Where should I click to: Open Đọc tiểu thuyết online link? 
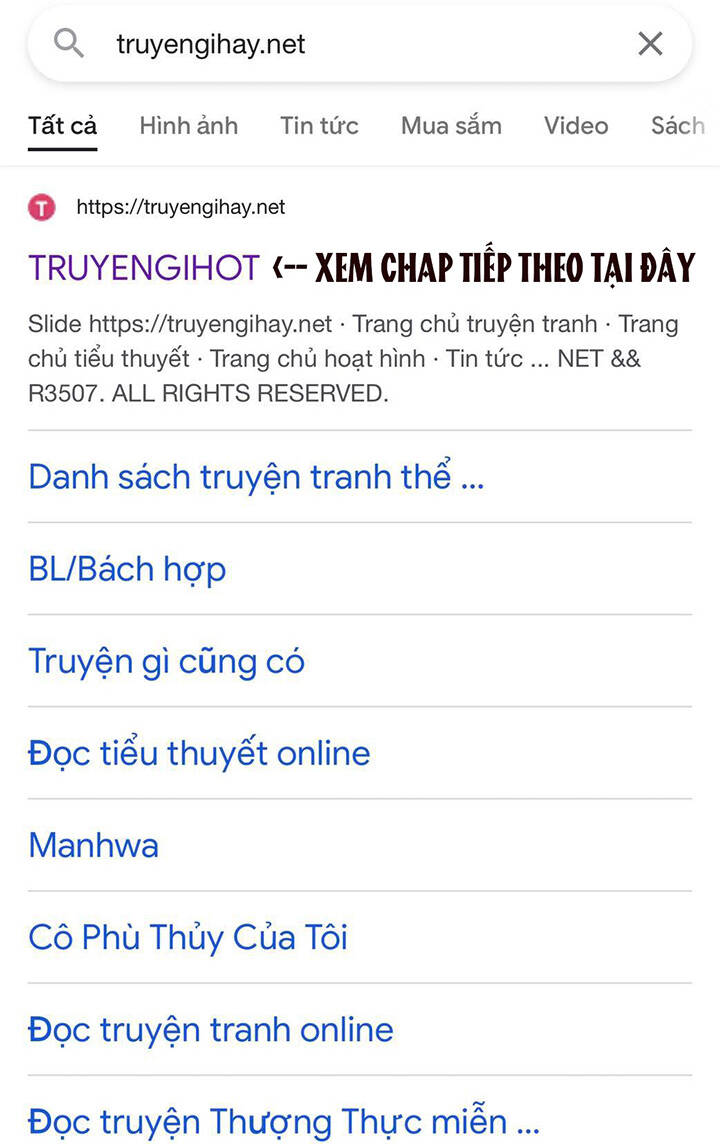point(199,753)
